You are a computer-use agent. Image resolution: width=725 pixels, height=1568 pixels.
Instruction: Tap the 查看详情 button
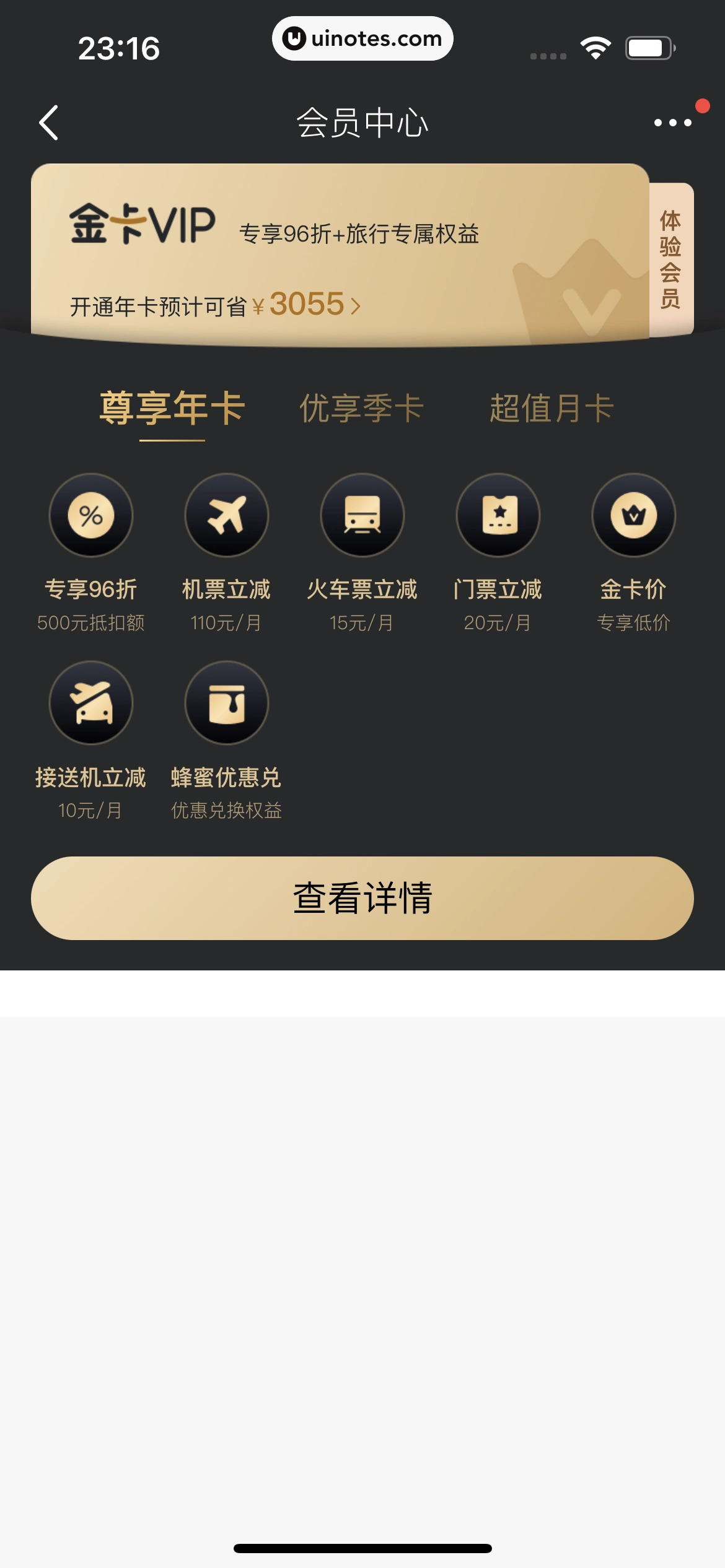click(x=362, y=898)
